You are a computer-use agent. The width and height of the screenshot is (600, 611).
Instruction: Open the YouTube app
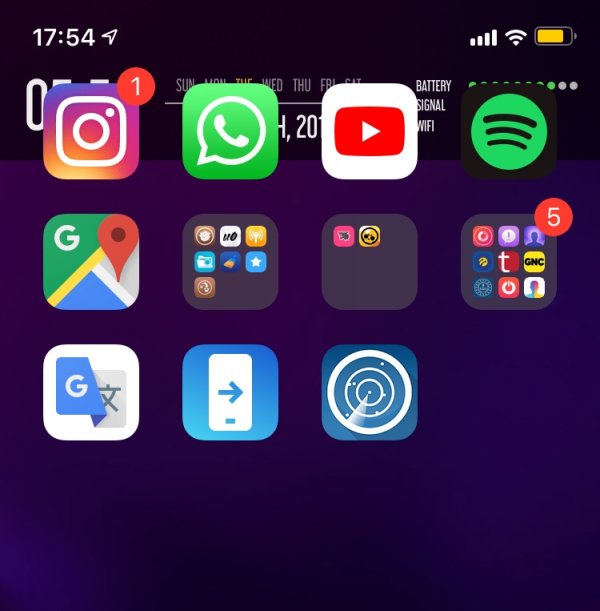[x=369, y=131]
